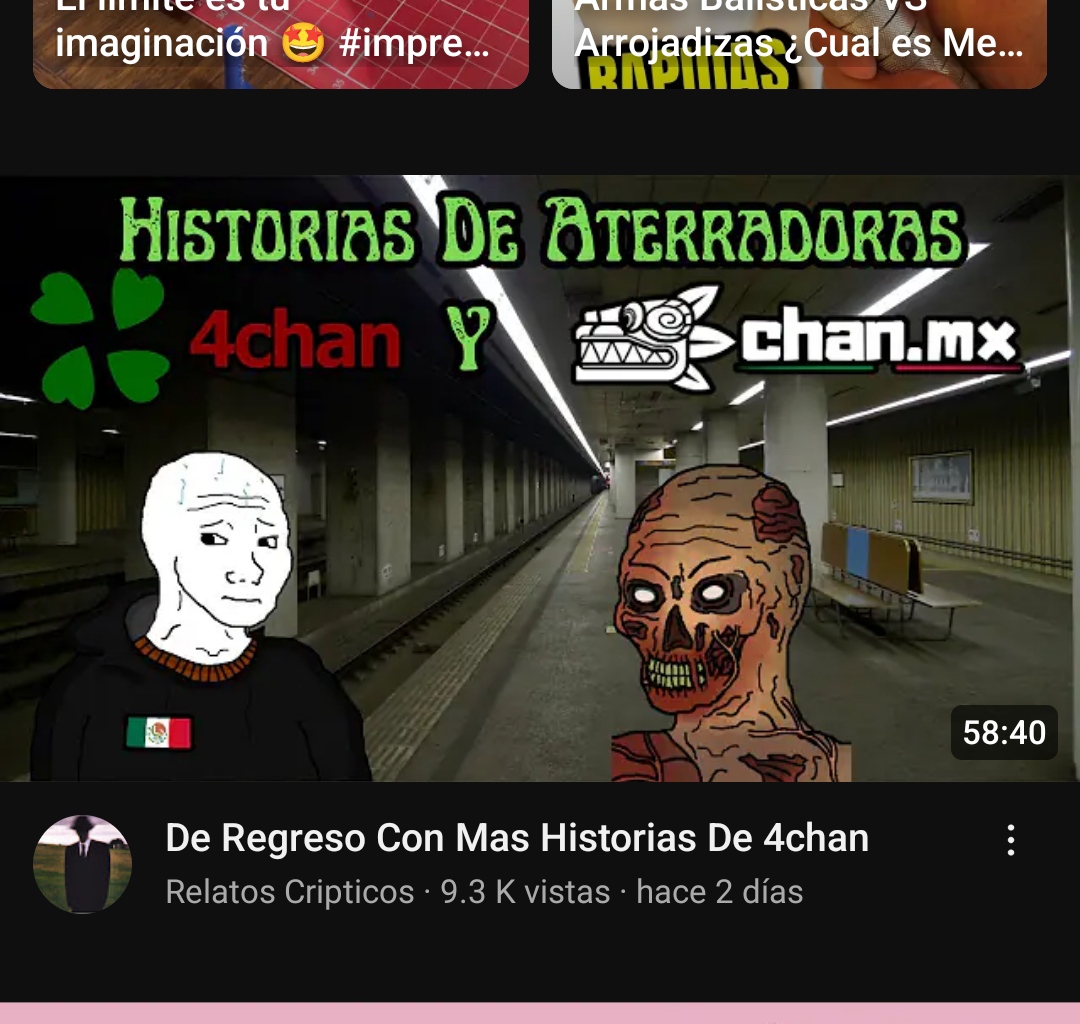1080x1024 pixels.
Task: Open the 'Historias De Aterradoras' video thumbnail
Action: pyautogui.click(x=538, y=478)
